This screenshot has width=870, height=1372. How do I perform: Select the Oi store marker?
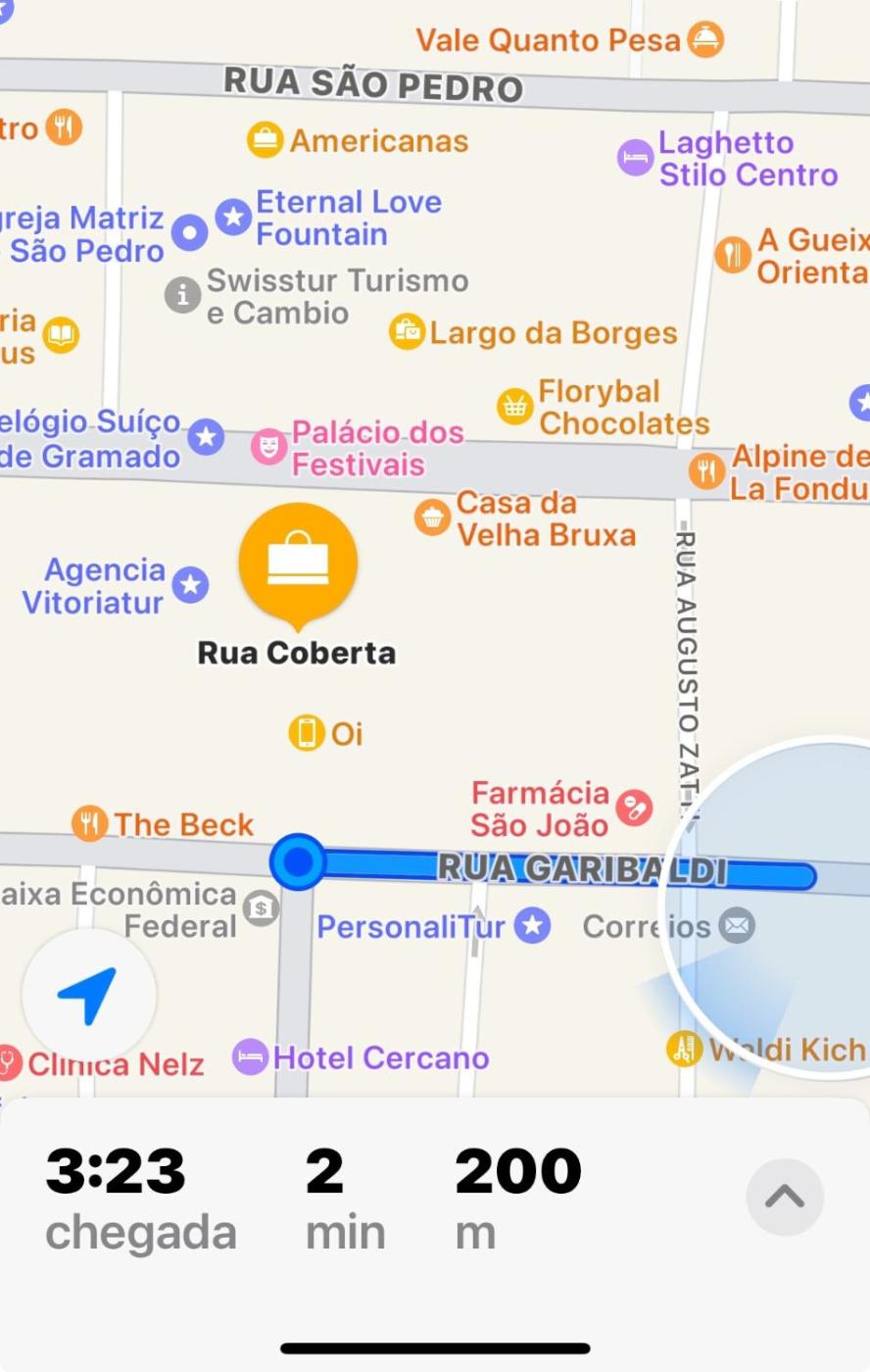click(x=307, y=732)
